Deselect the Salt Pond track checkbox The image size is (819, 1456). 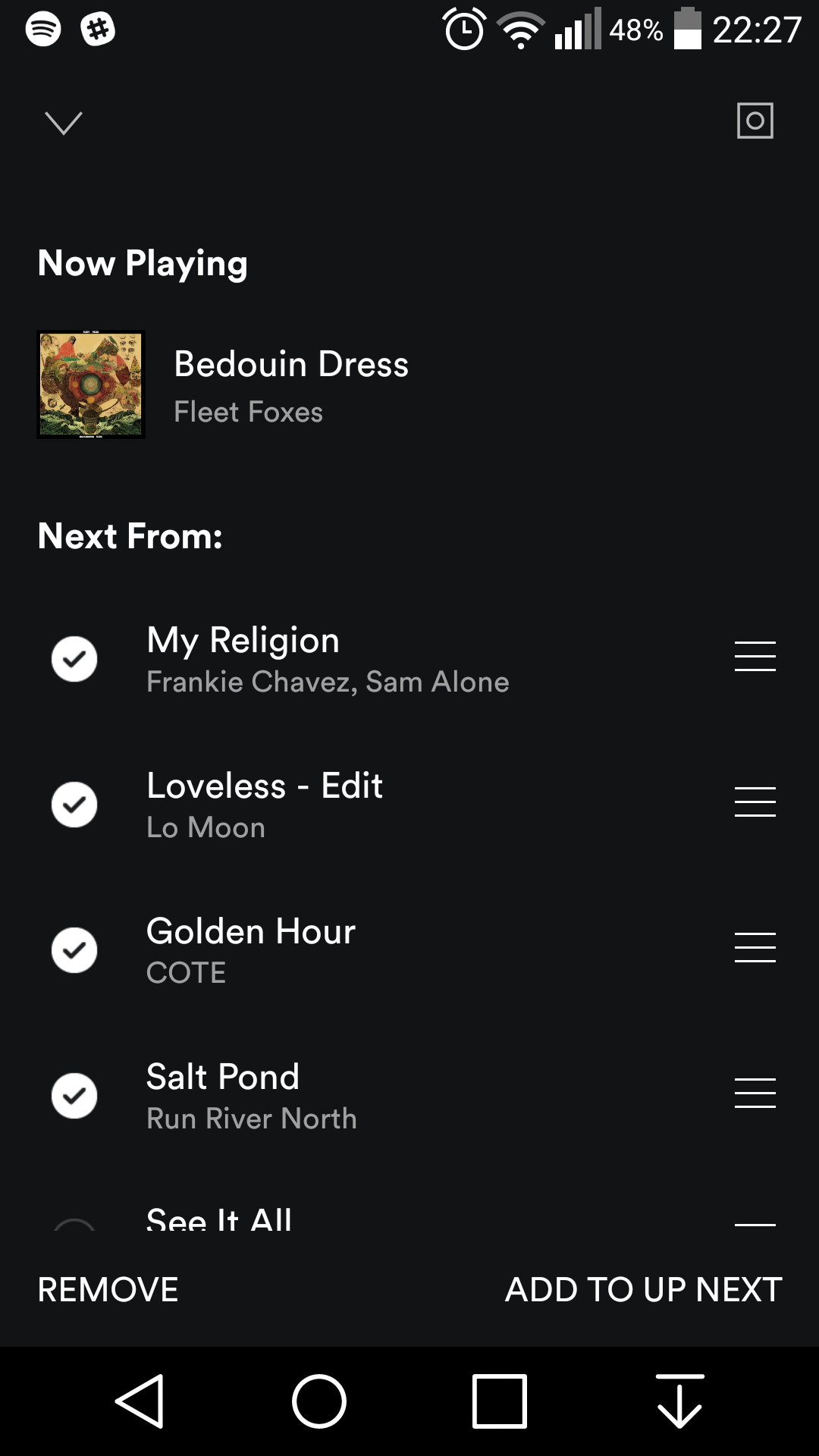(x=74, y=1096)
